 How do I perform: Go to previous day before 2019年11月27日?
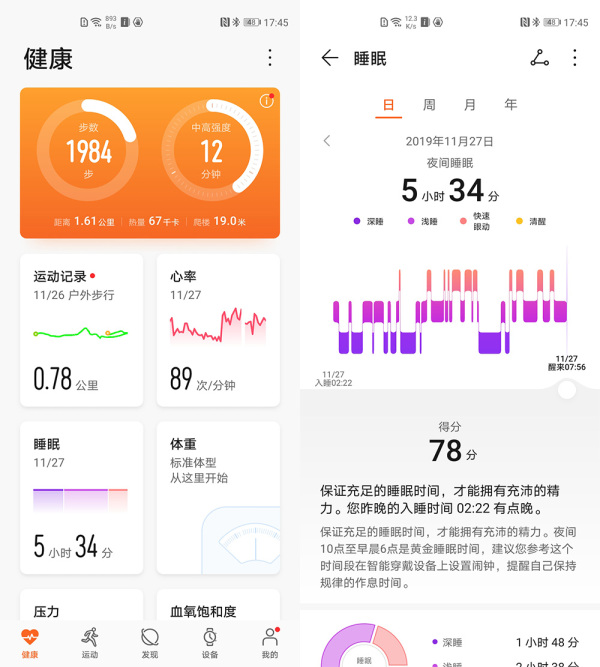point(327,141)
